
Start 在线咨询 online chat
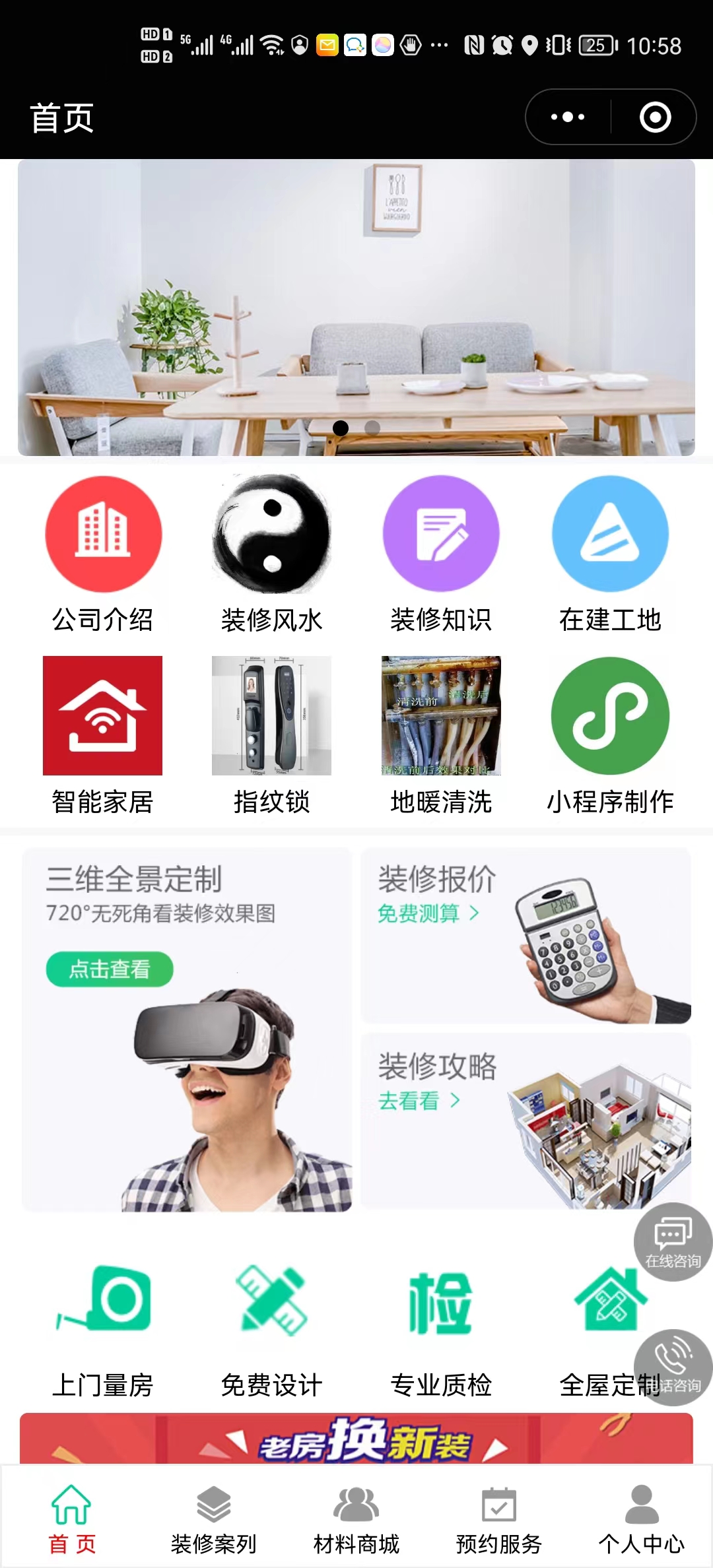(x=672, y=1242)
